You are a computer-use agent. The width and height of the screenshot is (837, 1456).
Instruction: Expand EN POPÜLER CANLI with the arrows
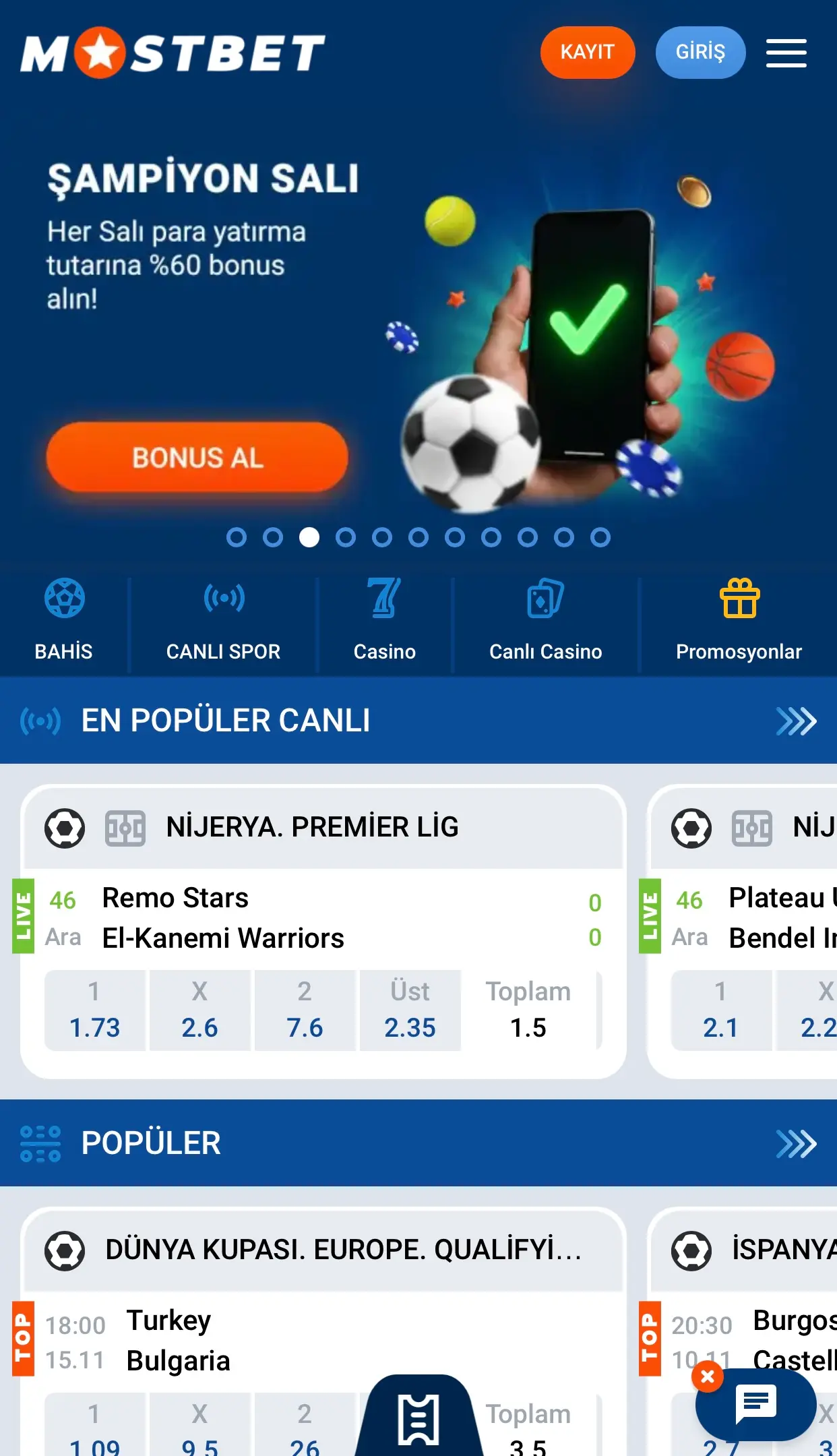point(796,721)
